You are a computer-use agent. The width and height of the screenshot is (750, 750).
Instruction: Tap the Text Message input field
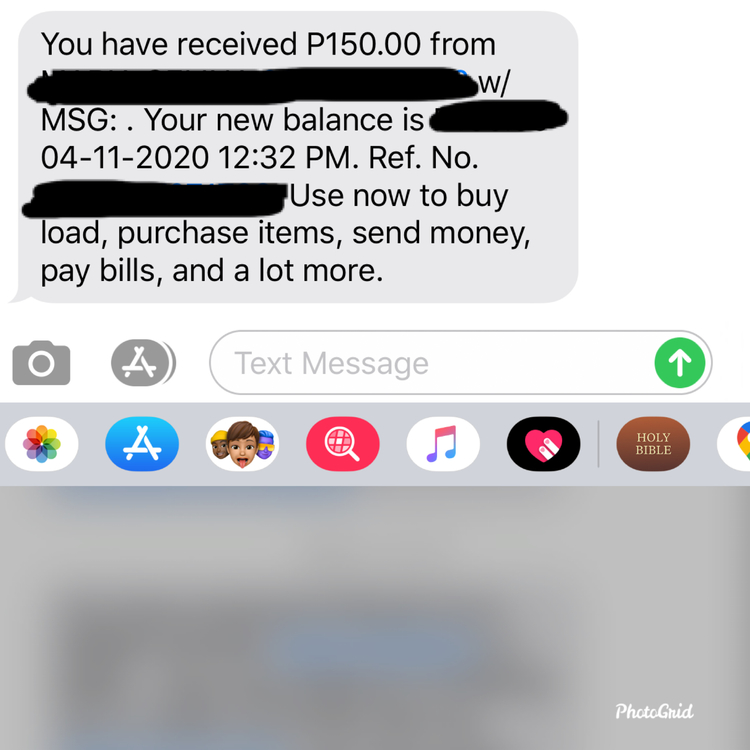[430, 363]
